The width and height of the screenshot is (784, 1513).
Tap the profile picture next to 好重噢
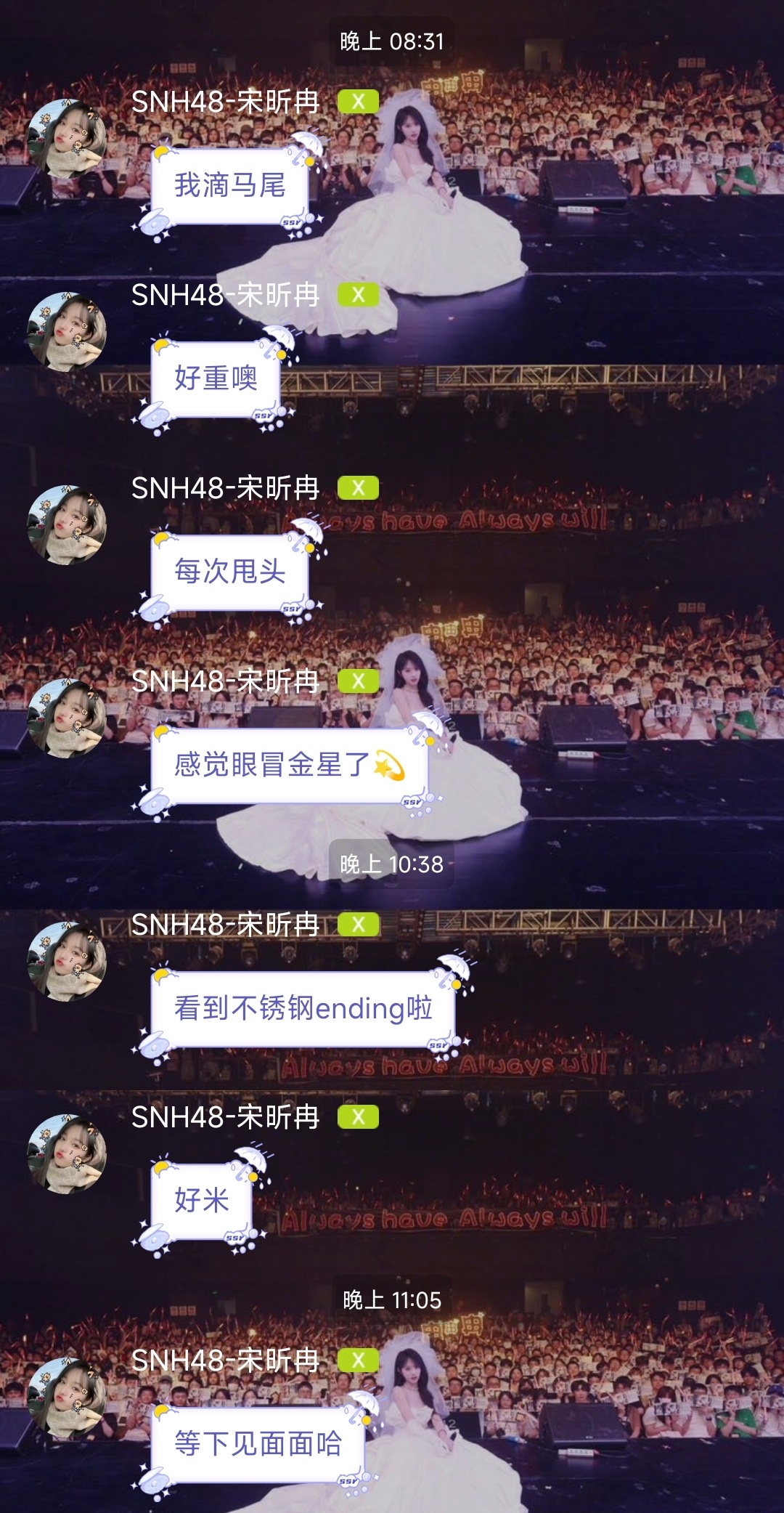(67, 332)
